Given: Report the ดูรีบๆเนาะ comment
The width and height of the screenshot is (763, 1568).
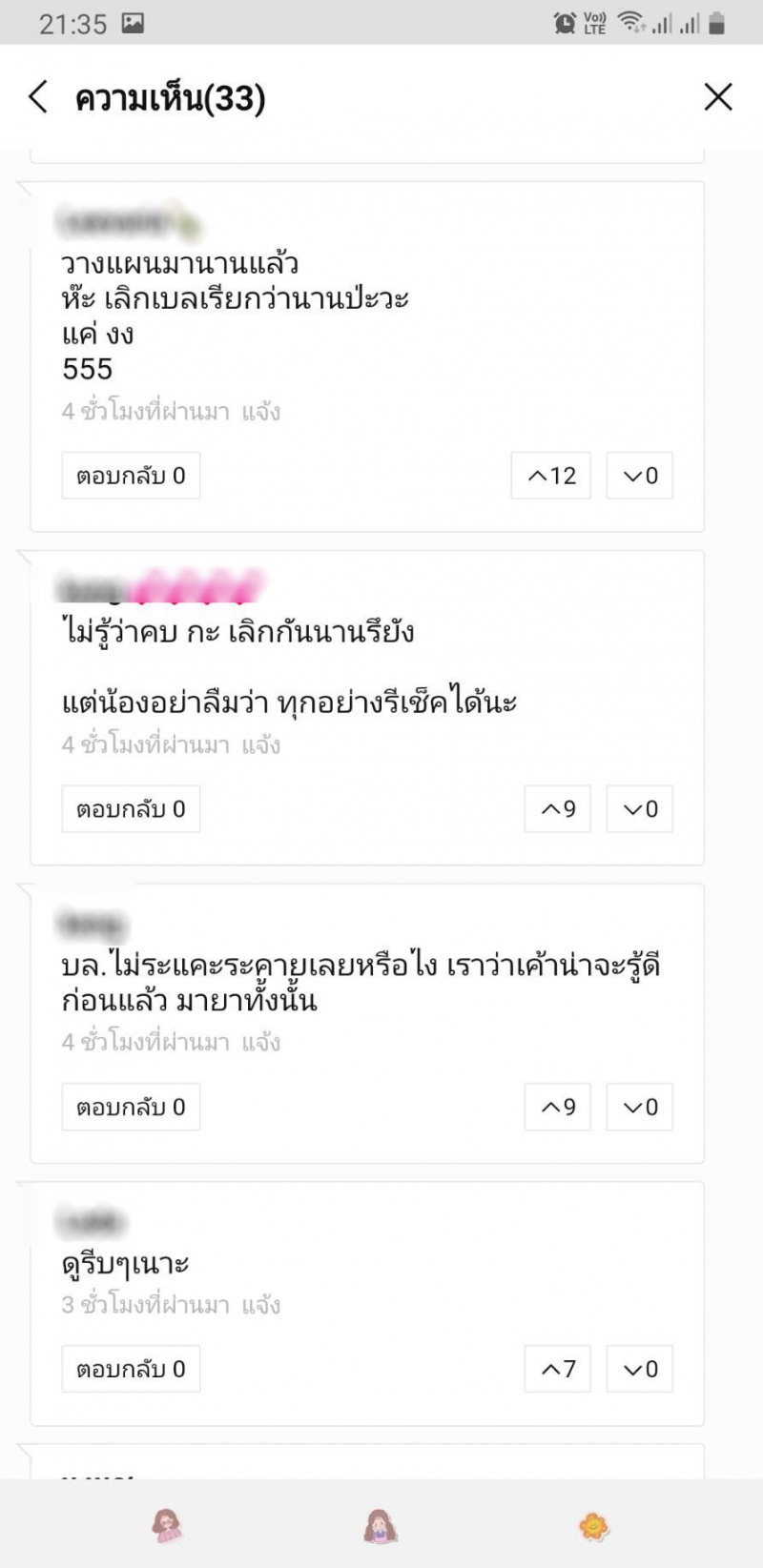Looking at the screenshot, I should (260, 1305).
